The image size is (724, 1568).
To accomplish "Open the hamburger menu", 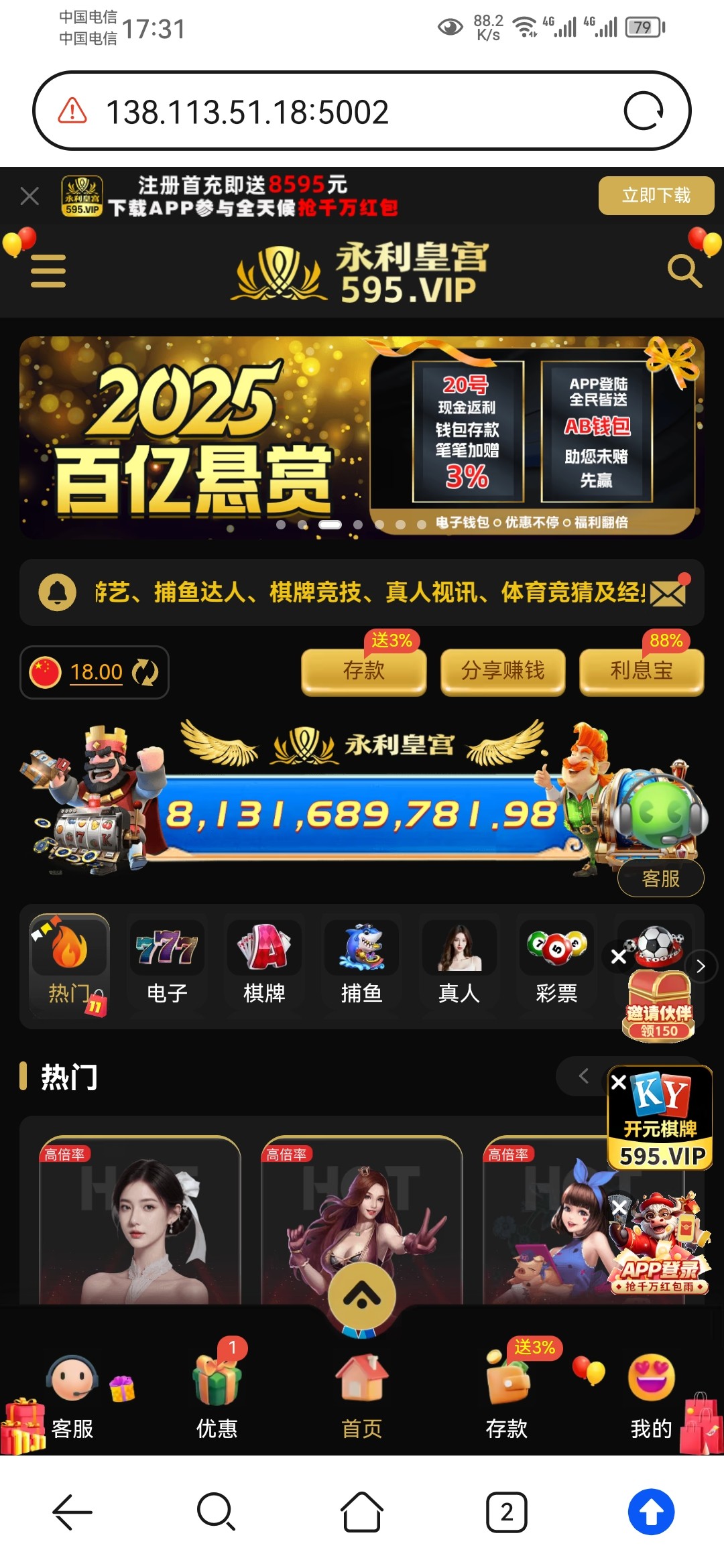I will 48,271.
